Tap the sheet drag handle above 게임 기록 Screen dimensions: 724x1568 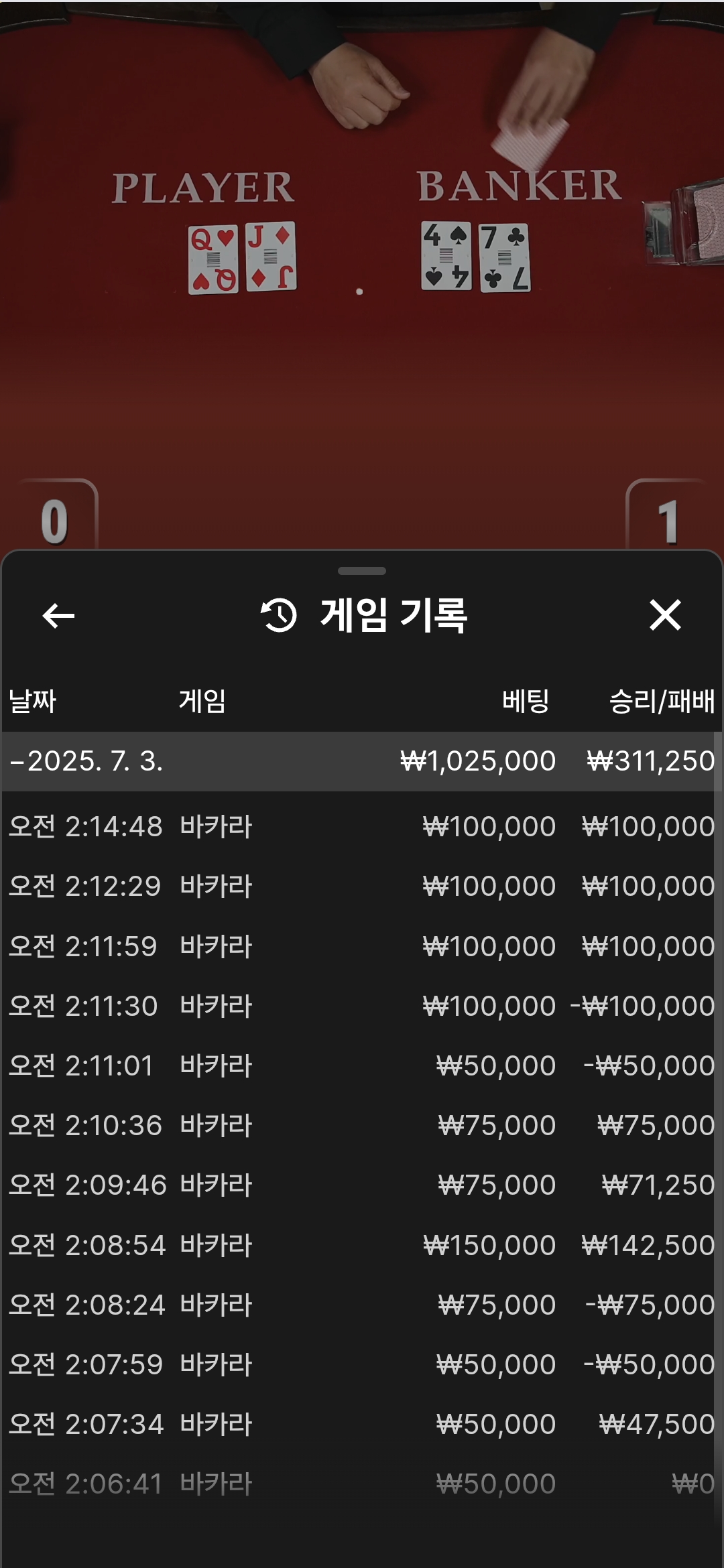[x=362, y=571]
